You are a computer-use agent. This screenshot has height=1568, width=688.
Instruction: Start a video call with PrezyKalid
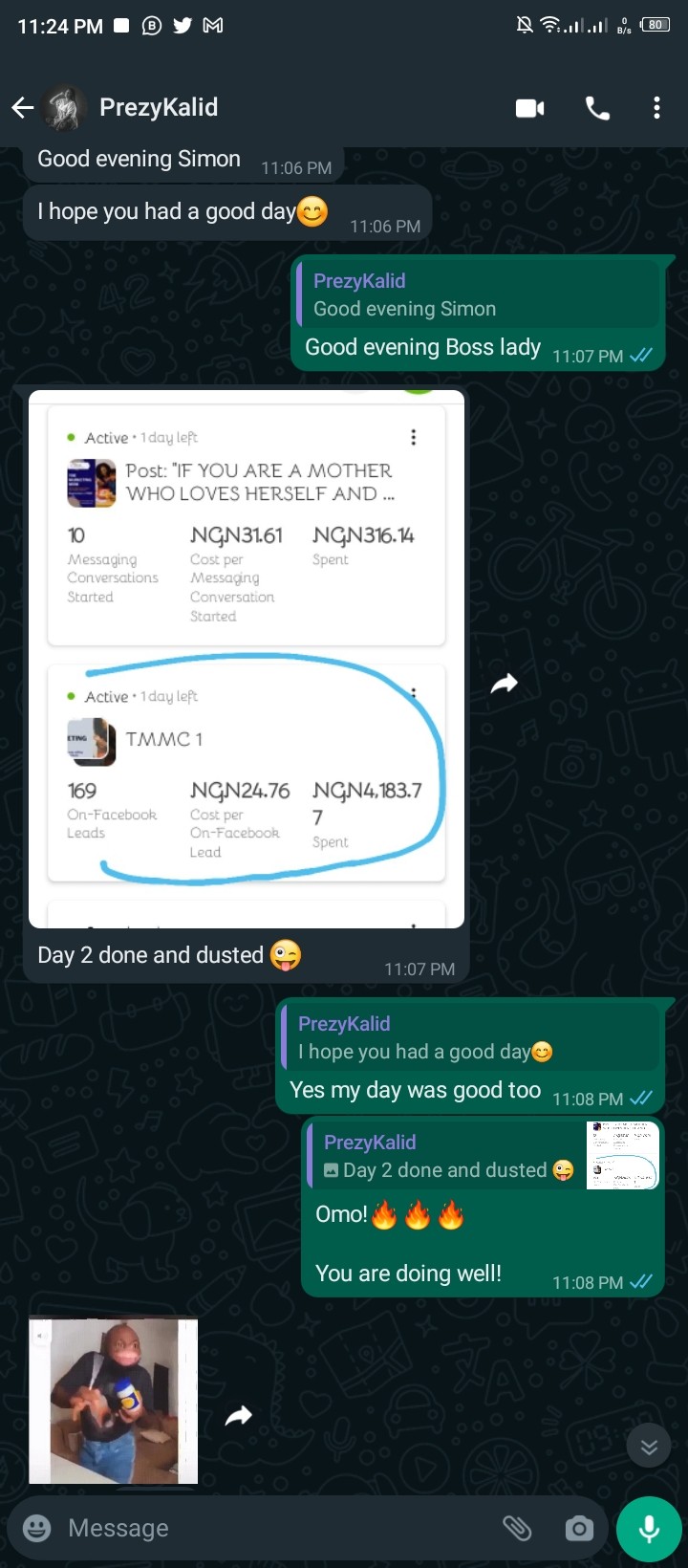(x=529, y=108)
